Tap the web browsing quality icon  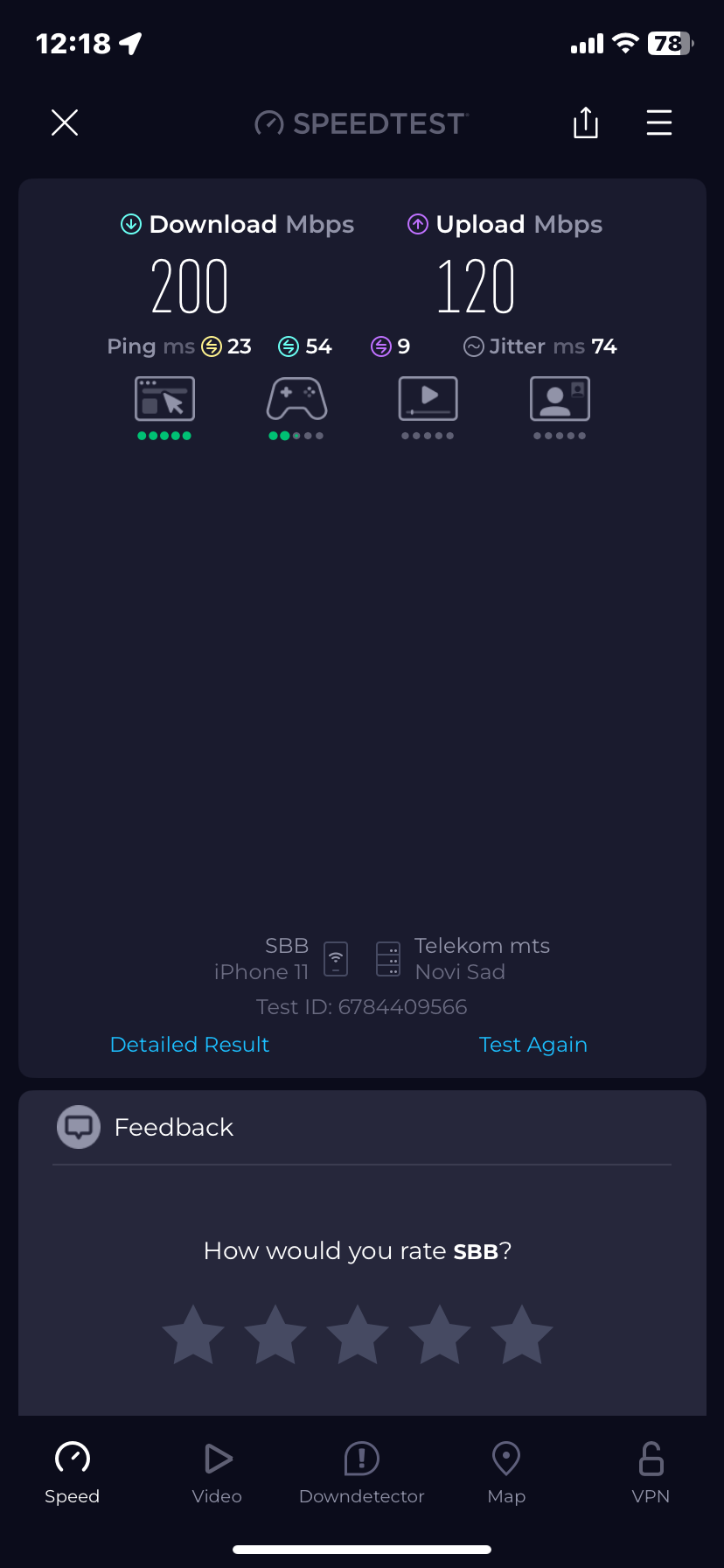[x=164, y=400]
